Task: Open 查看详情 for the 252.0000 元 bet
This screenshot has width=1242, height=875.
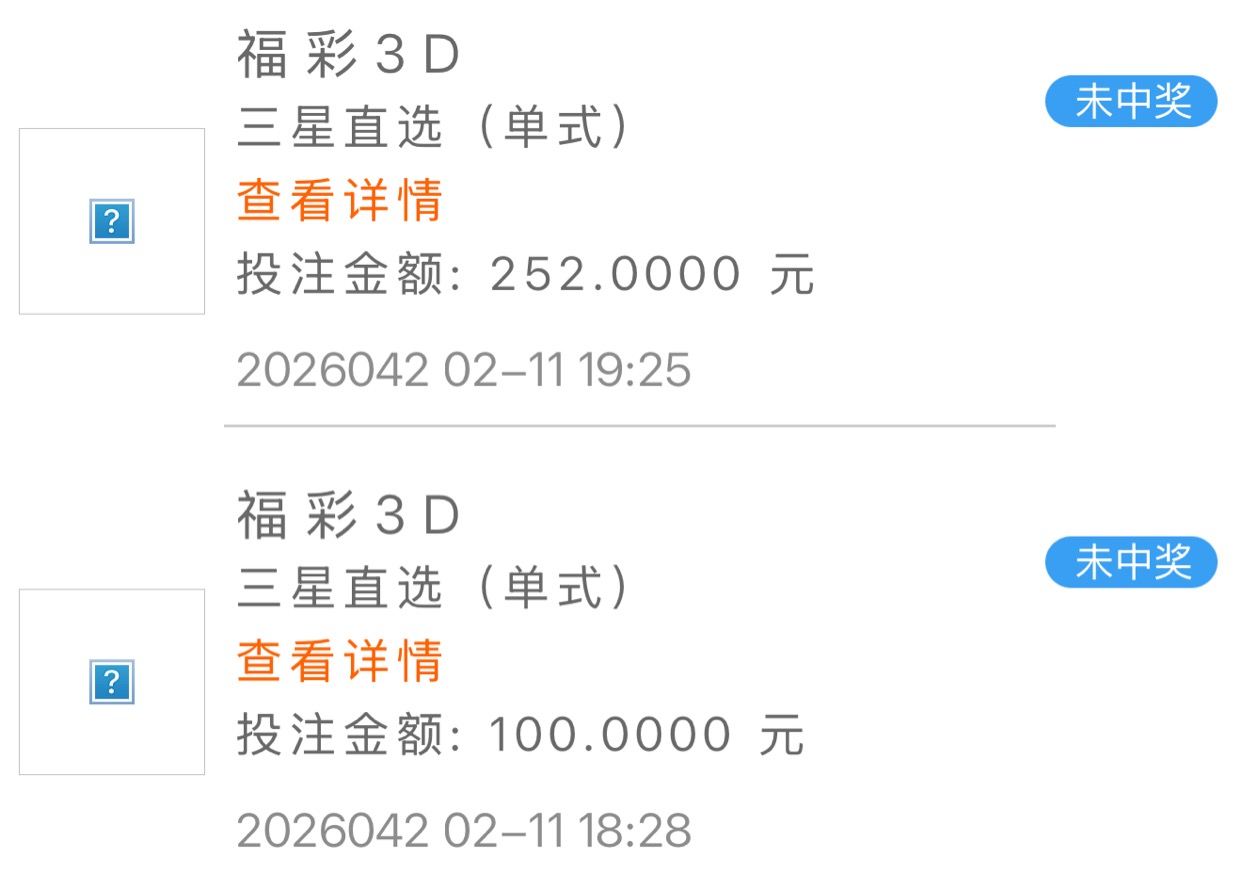Action: (x=340, y=200)
